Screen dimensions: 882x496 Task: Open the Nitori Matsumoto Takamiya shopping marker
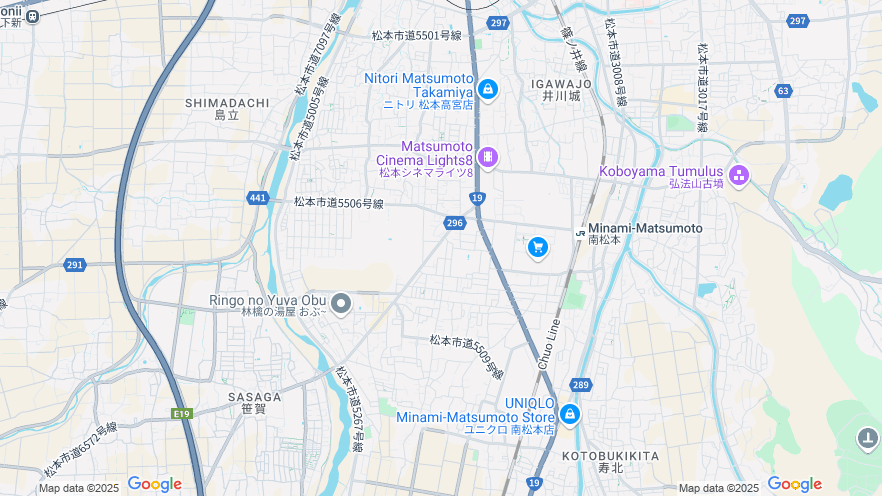point(487,90)
